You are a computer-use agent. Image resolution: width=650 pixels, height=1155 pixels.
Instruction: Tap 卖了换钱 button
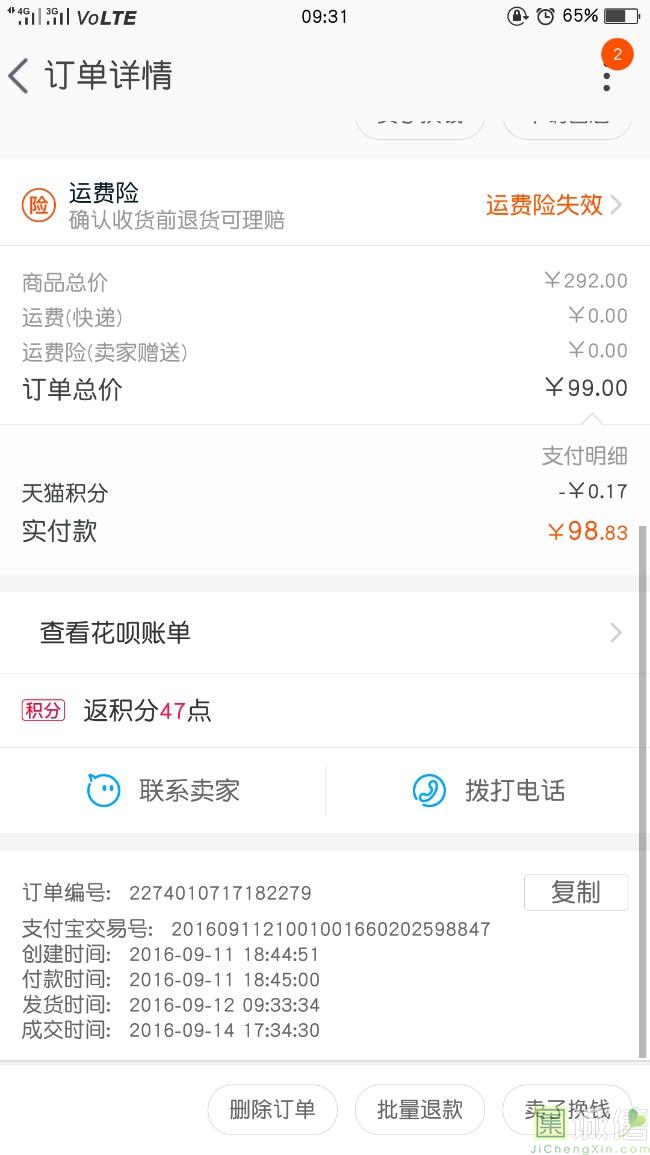click(567, 1109)
